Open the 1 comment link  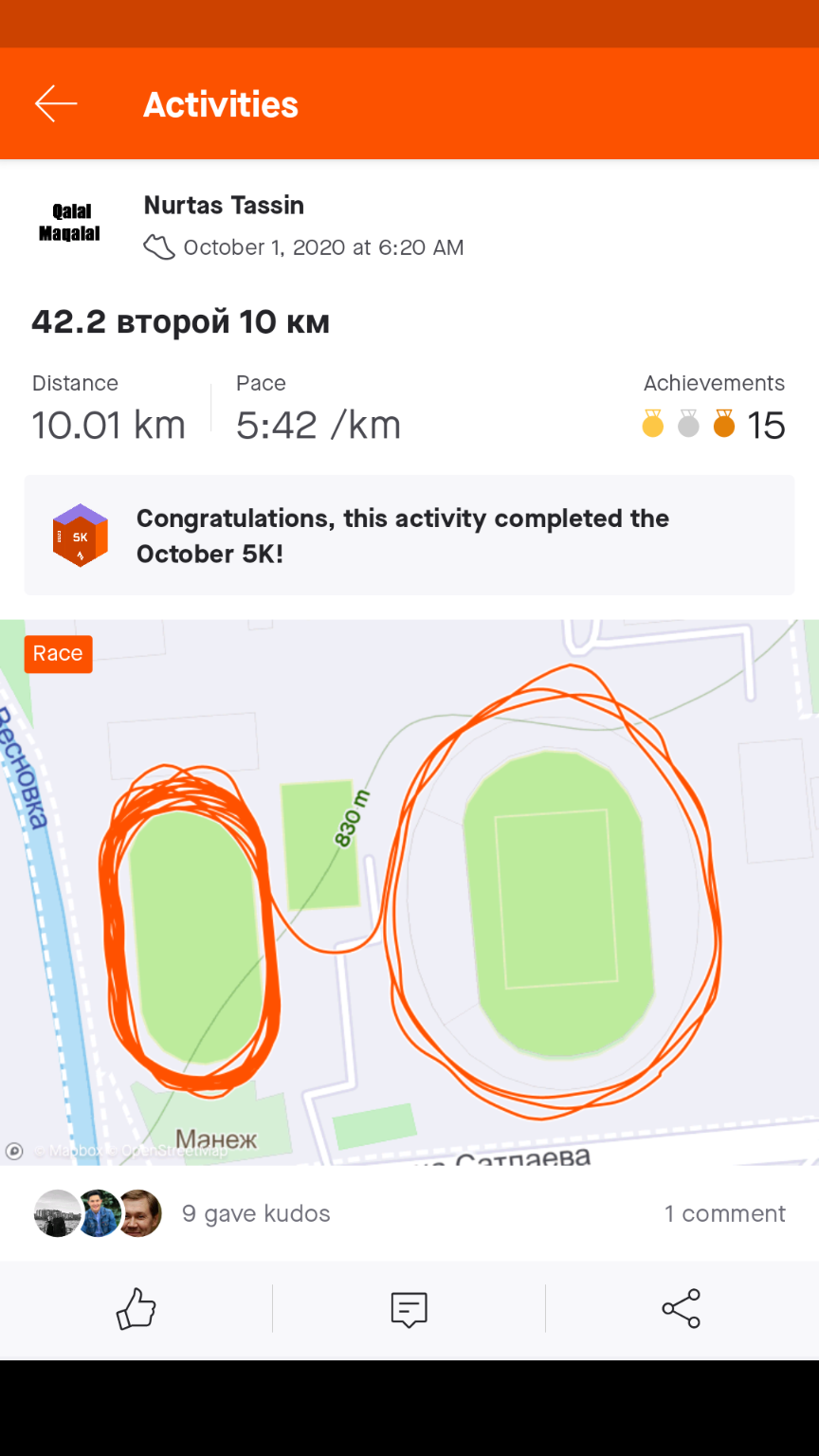(x=724, y=1213)
